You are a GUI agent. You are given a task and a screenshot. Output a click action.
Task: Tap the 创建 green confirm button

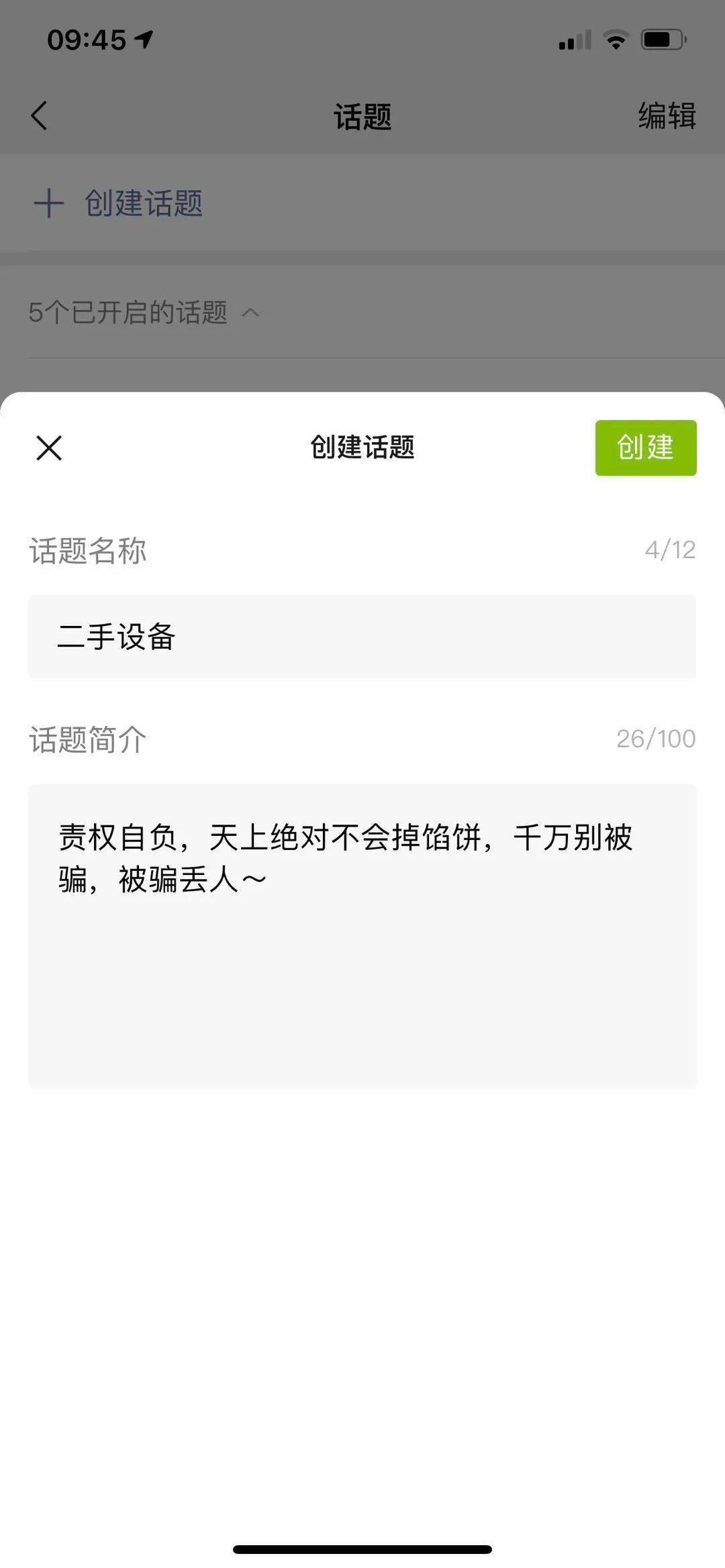pyautogui.click(x=645, y=448)
